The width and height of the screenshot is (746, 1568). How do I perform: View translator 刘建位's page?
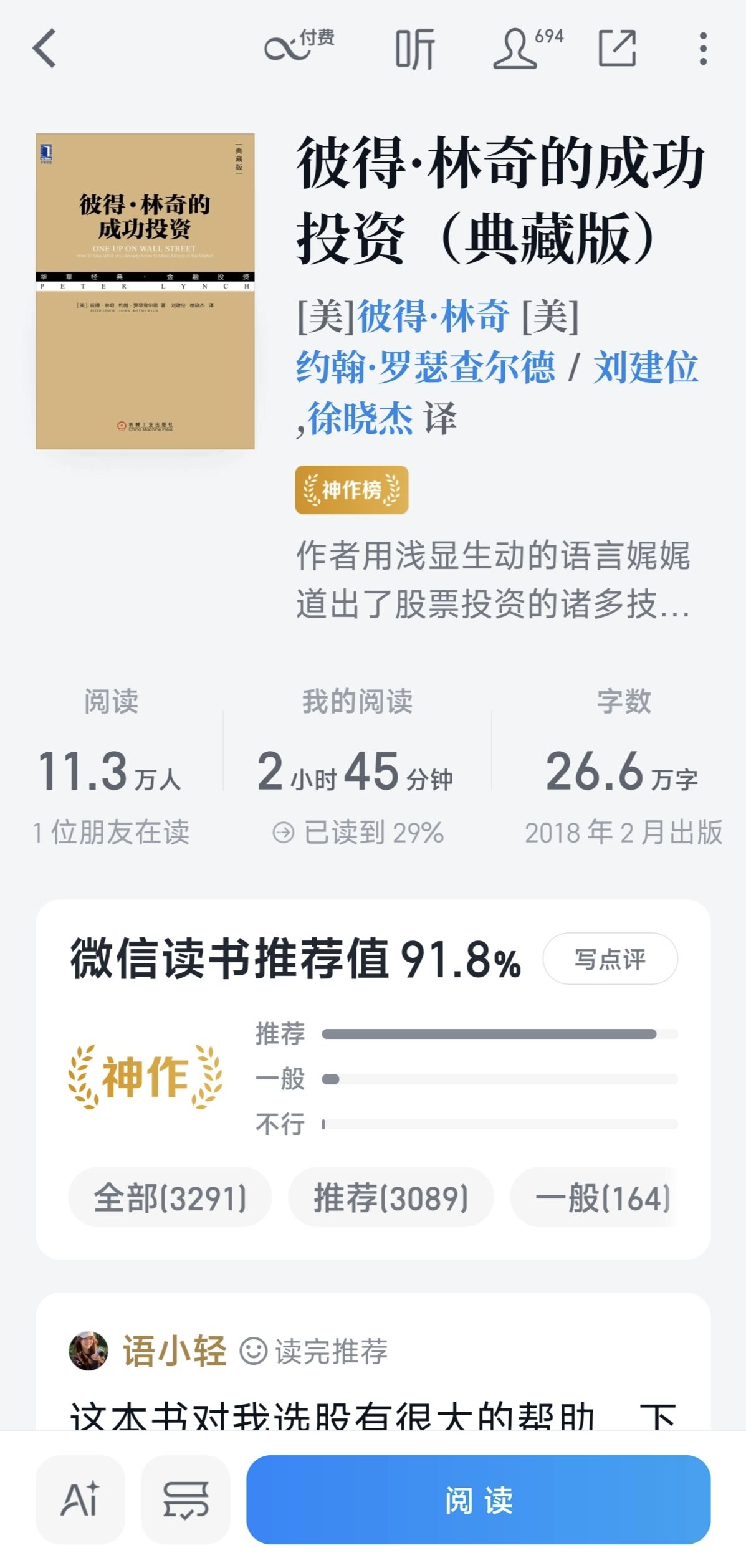pos(646,367)
